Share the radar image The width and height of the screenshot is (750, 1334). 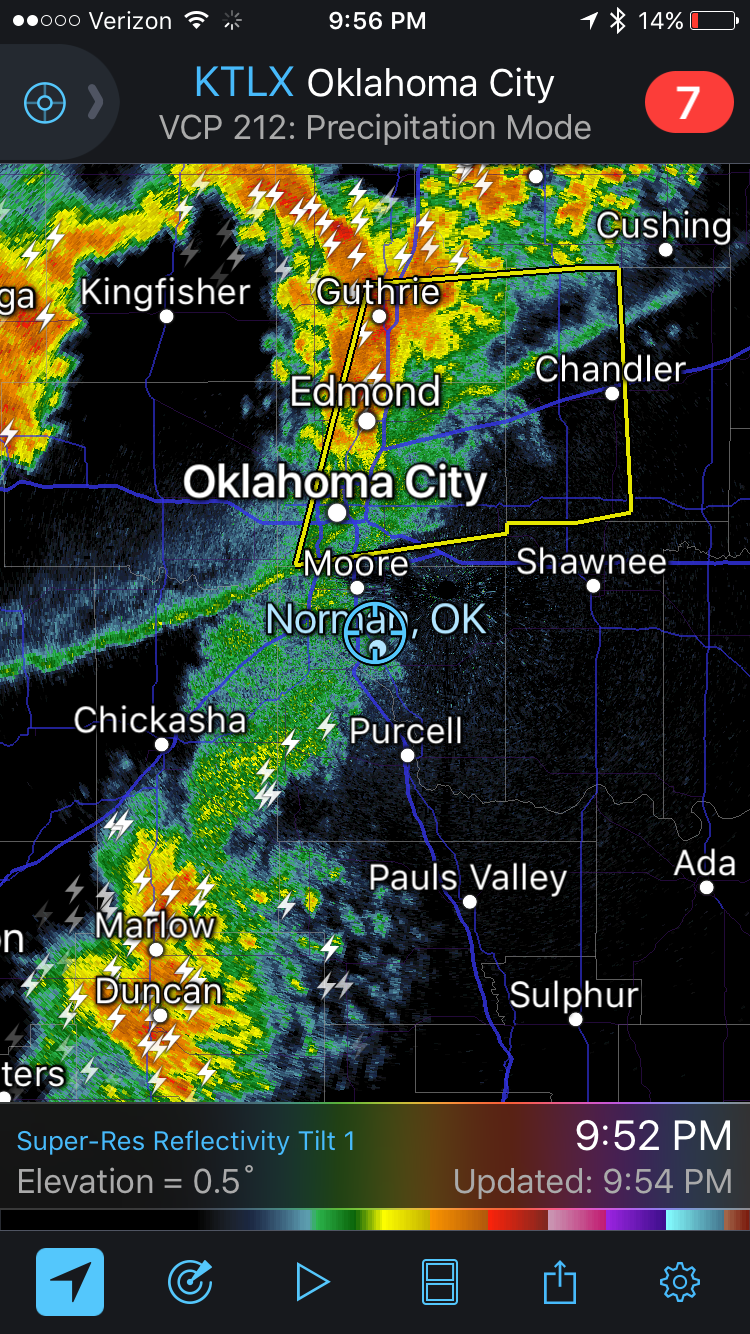pos(560,1282)
